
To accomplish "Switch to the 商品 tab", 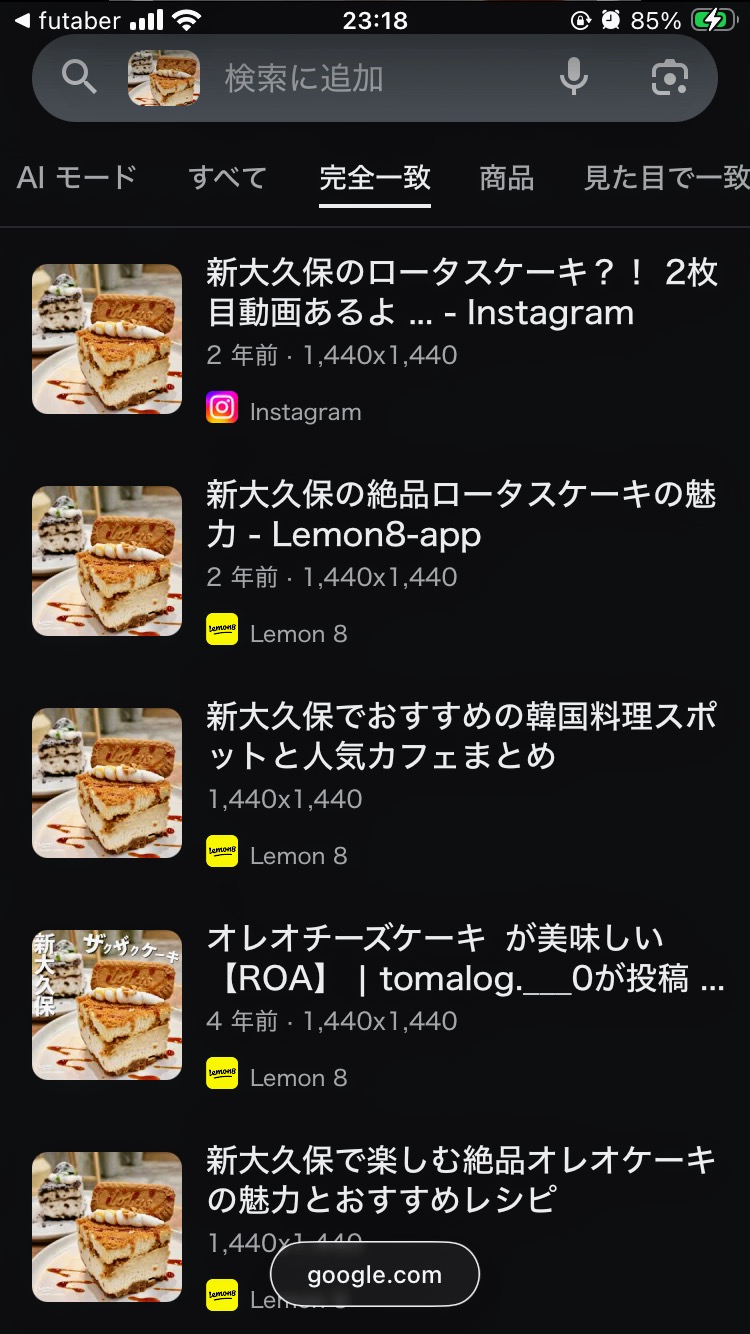I will tap(507, 178).
